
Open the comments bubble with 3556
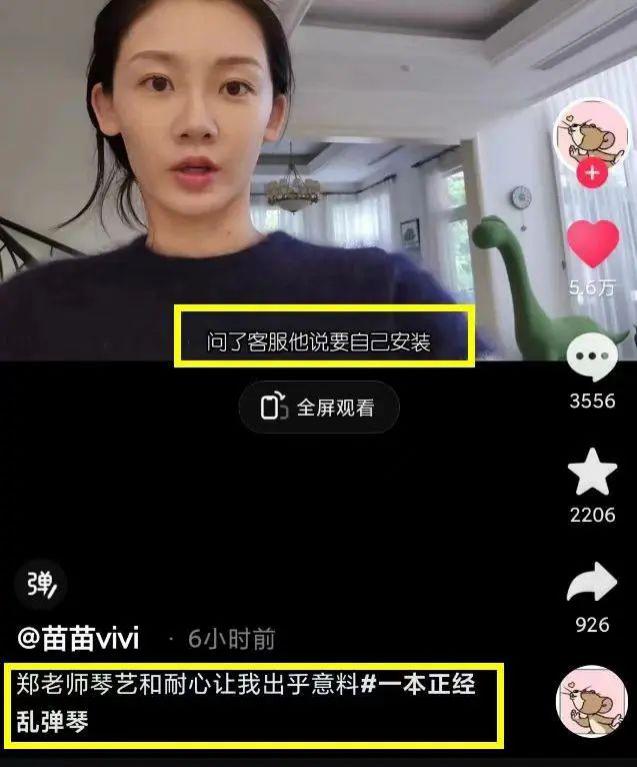(592, 358)
